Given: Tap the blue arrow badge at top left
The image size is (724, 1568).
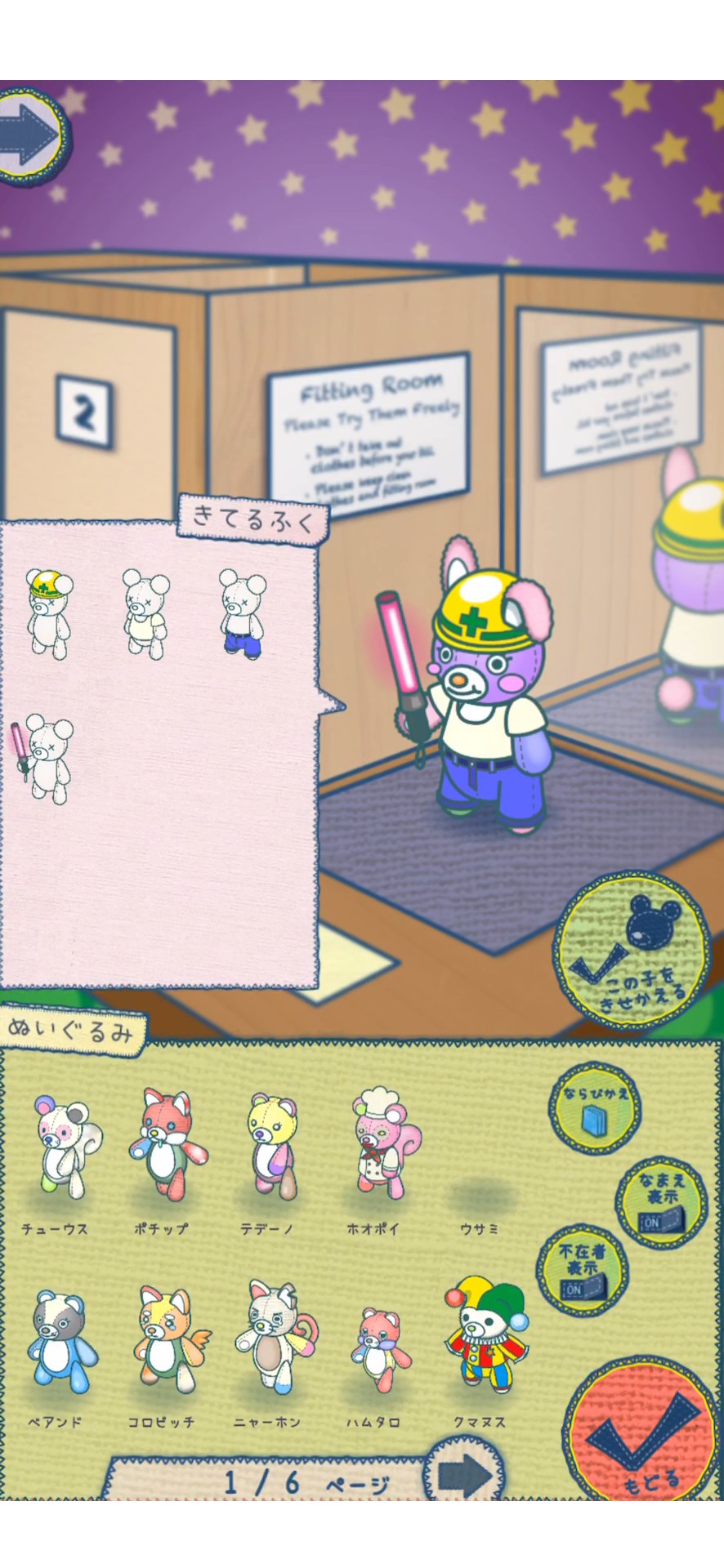Looking at the screenshot, I should [31, 133].
